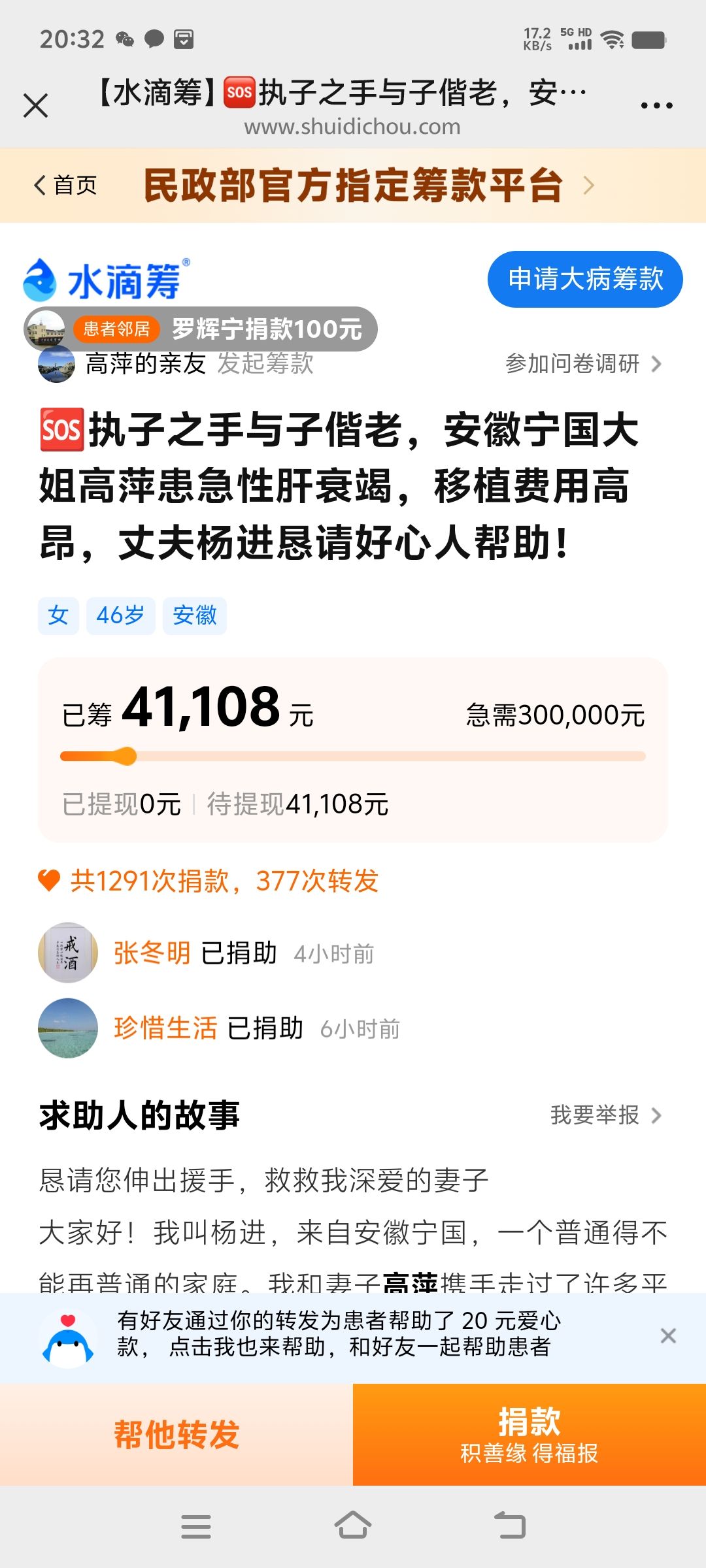Report this campaign via 我要举报
The width and height of the screenshot is (706, 1568).
point(605,1115)
